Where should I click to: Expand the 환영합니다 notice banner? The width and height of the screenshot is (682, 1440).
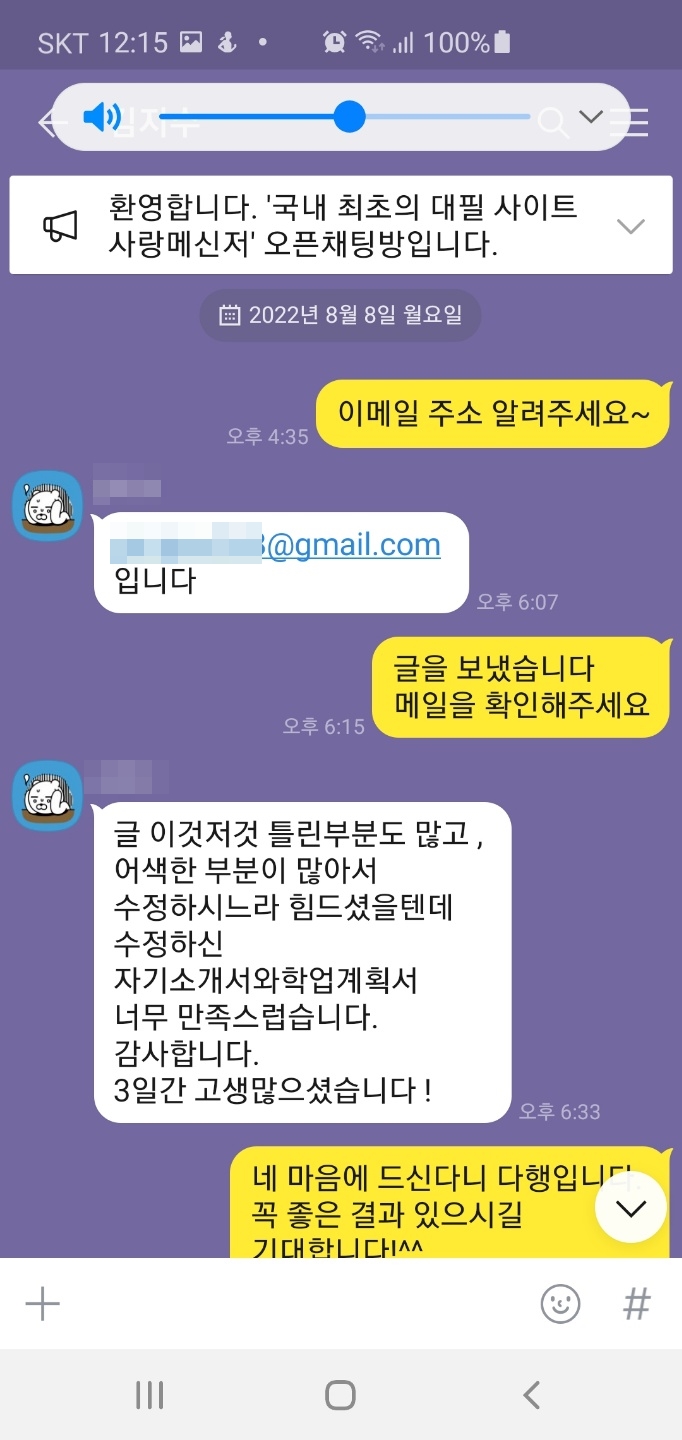coord(630,226)
